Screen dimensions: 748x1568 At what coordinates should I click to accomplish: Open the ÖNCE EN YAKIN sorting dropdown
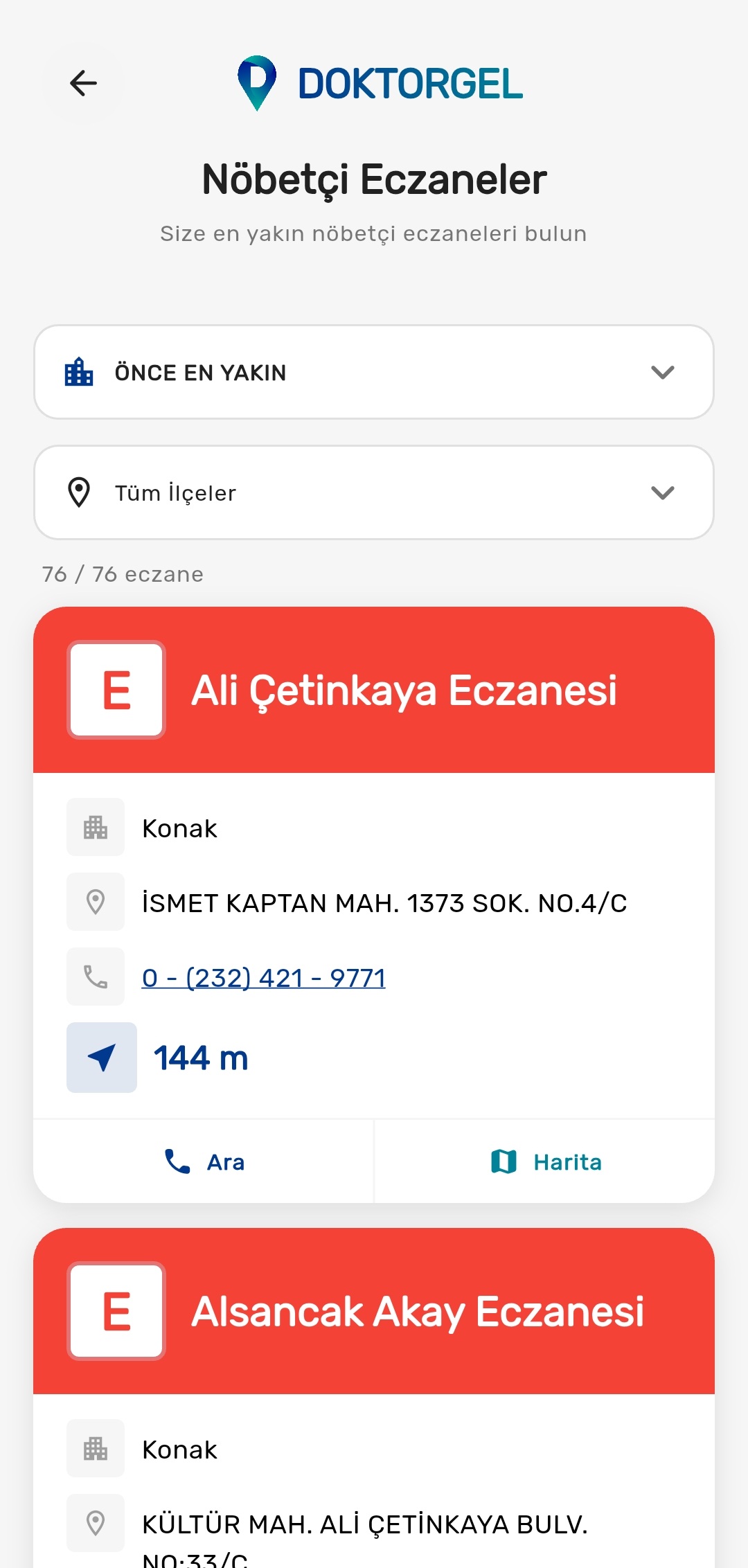tap(374, 372)
